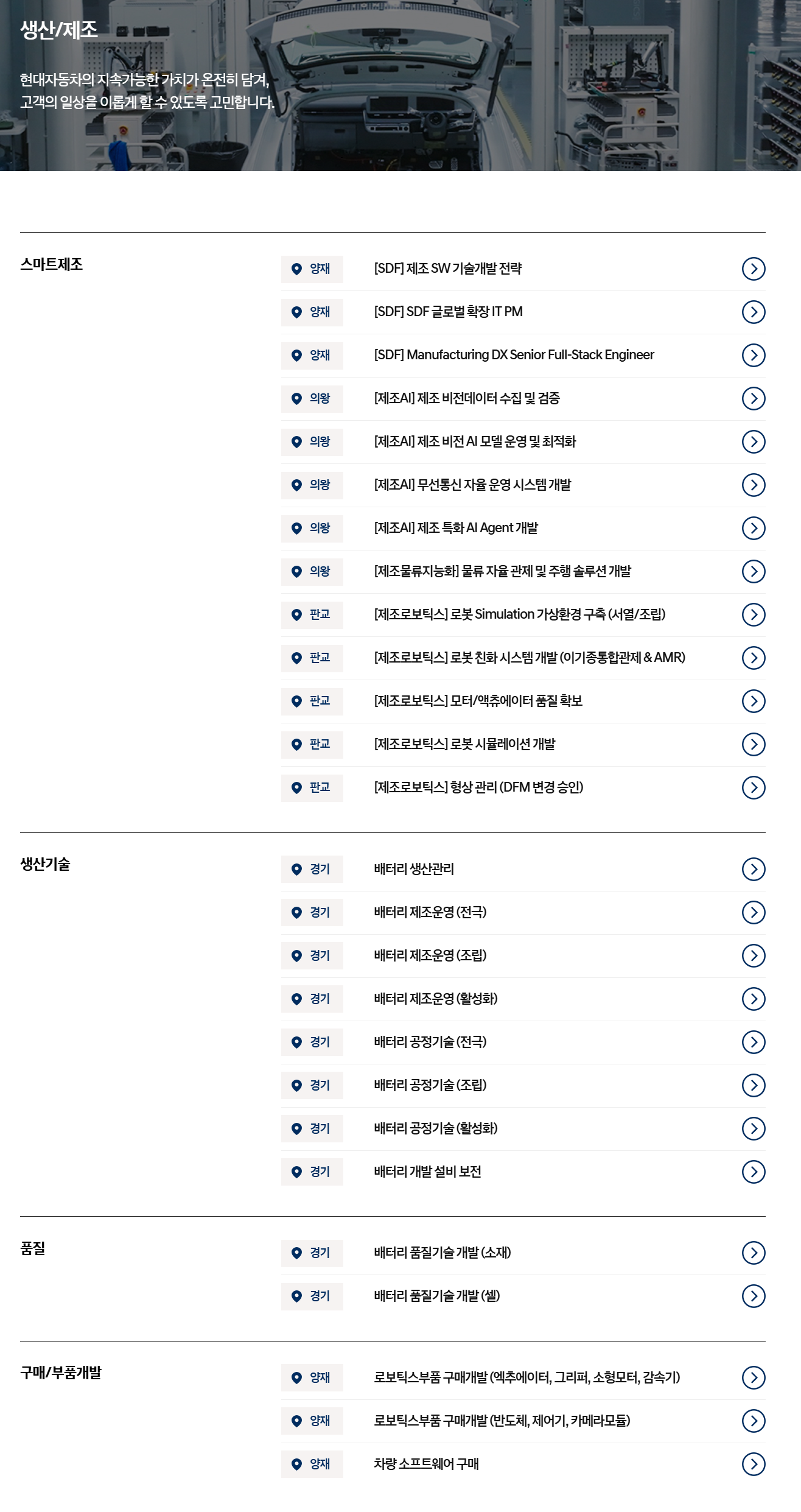This screenshot has height=1512, width=801.
Task: Click the location pin icon beside 판교 on 로봇 Simulation row
Action: click(x=297, y=615)
